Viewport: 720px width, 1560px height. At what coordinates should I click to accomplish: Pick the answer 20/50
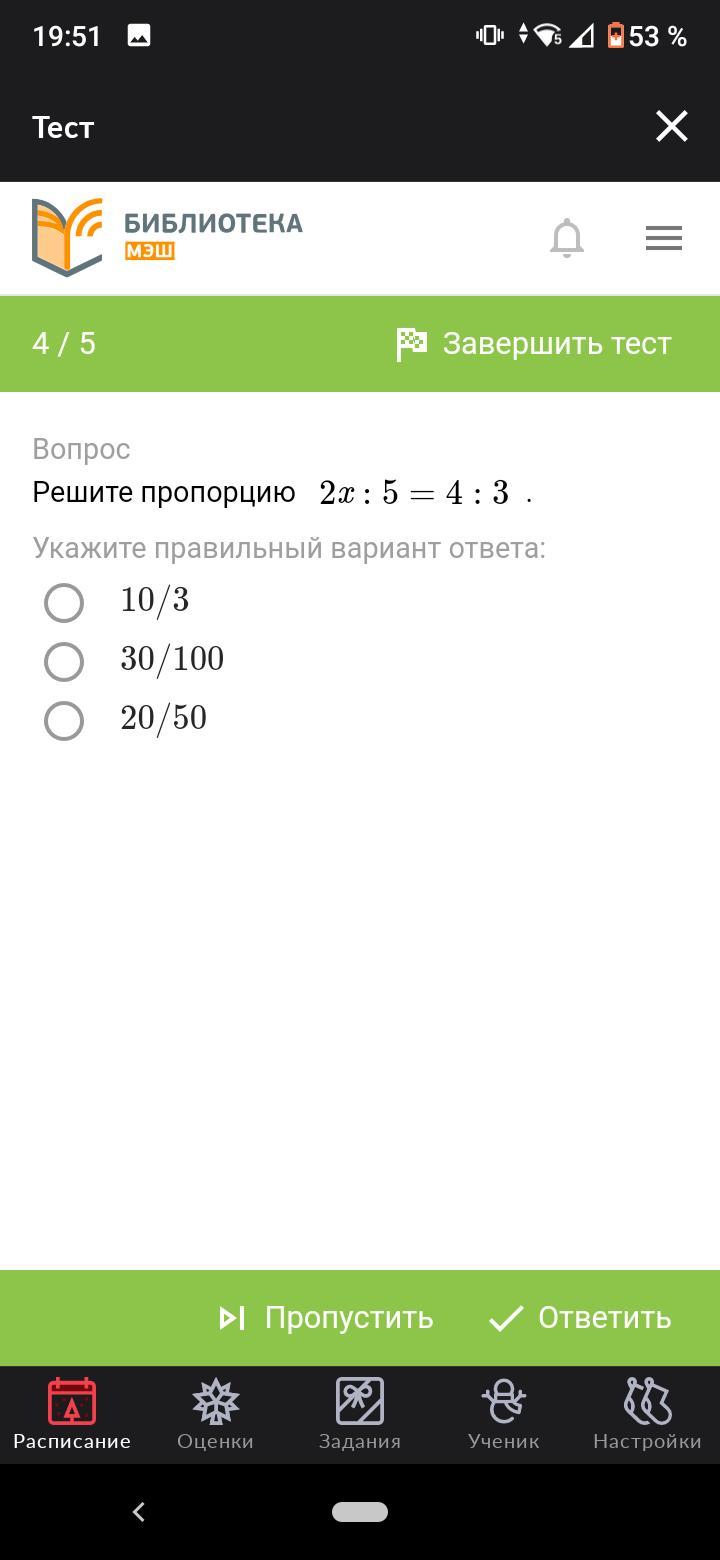64,720
